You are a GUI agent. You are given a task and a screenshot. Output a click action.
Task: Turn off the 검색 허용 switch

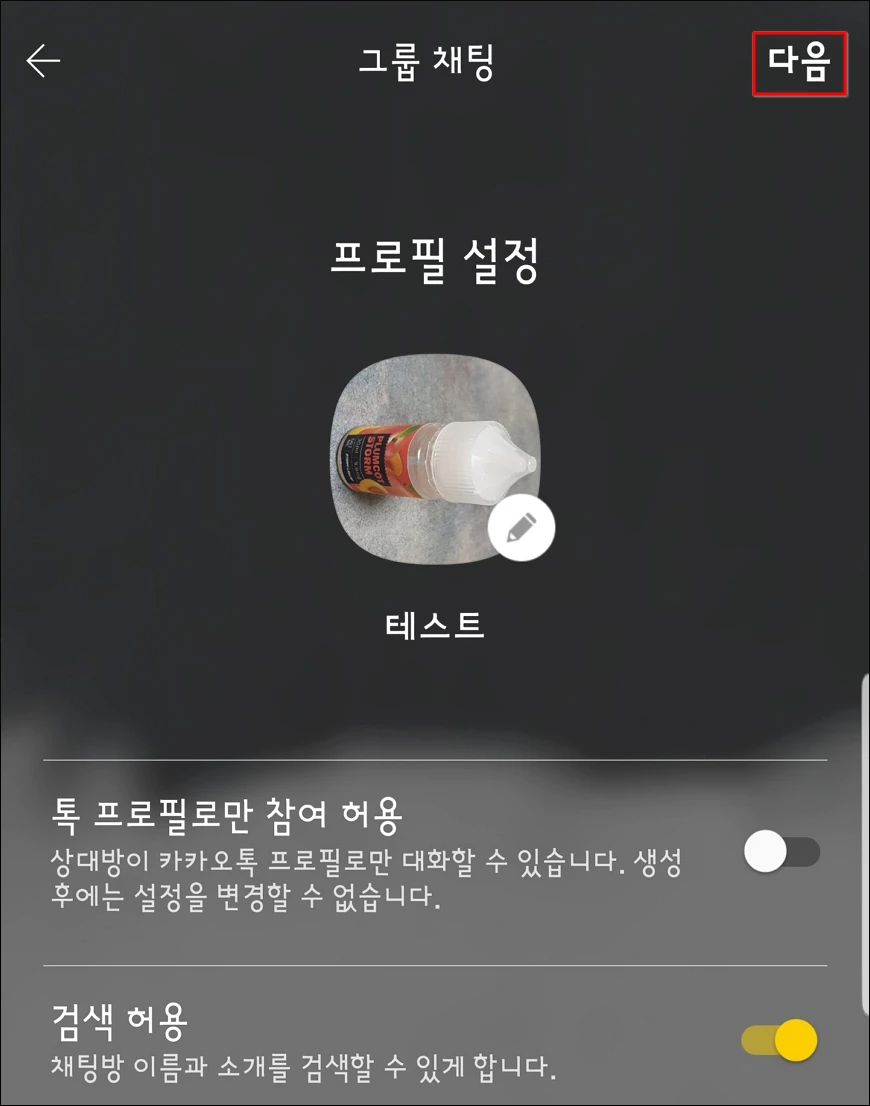780,1040
